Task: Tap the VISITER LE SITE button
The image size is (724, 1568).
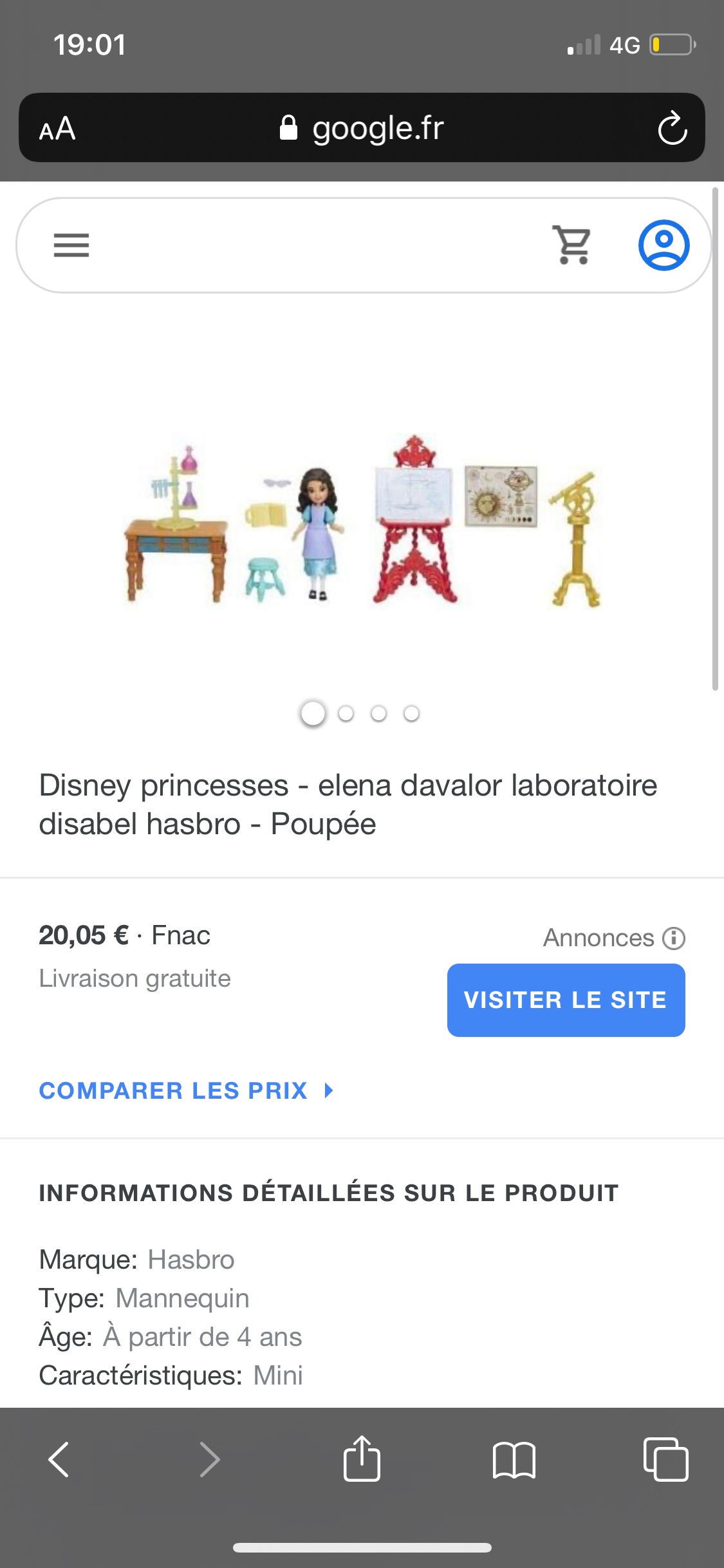Action: pos(566,1000)
